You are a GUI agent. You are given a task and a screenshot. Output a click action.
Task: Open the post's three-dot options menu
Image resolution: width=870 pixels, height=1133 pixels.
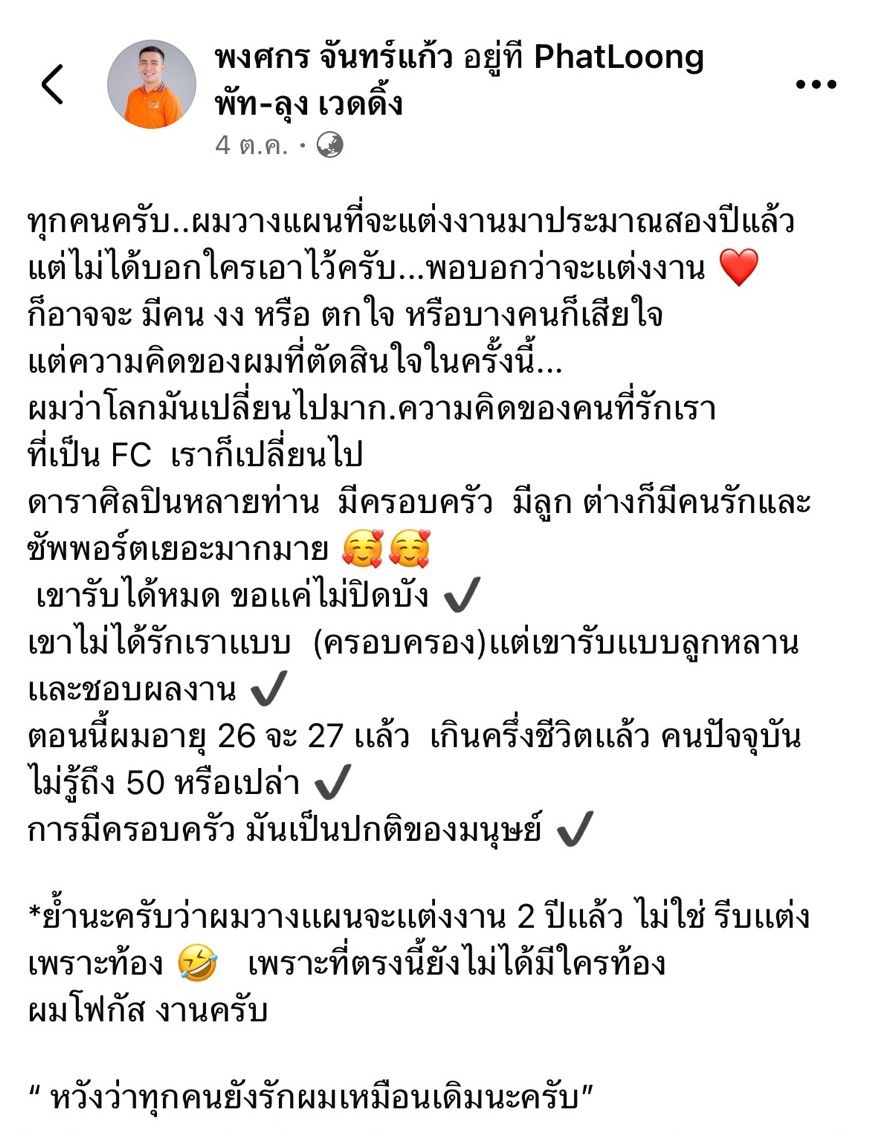(815, 85)
